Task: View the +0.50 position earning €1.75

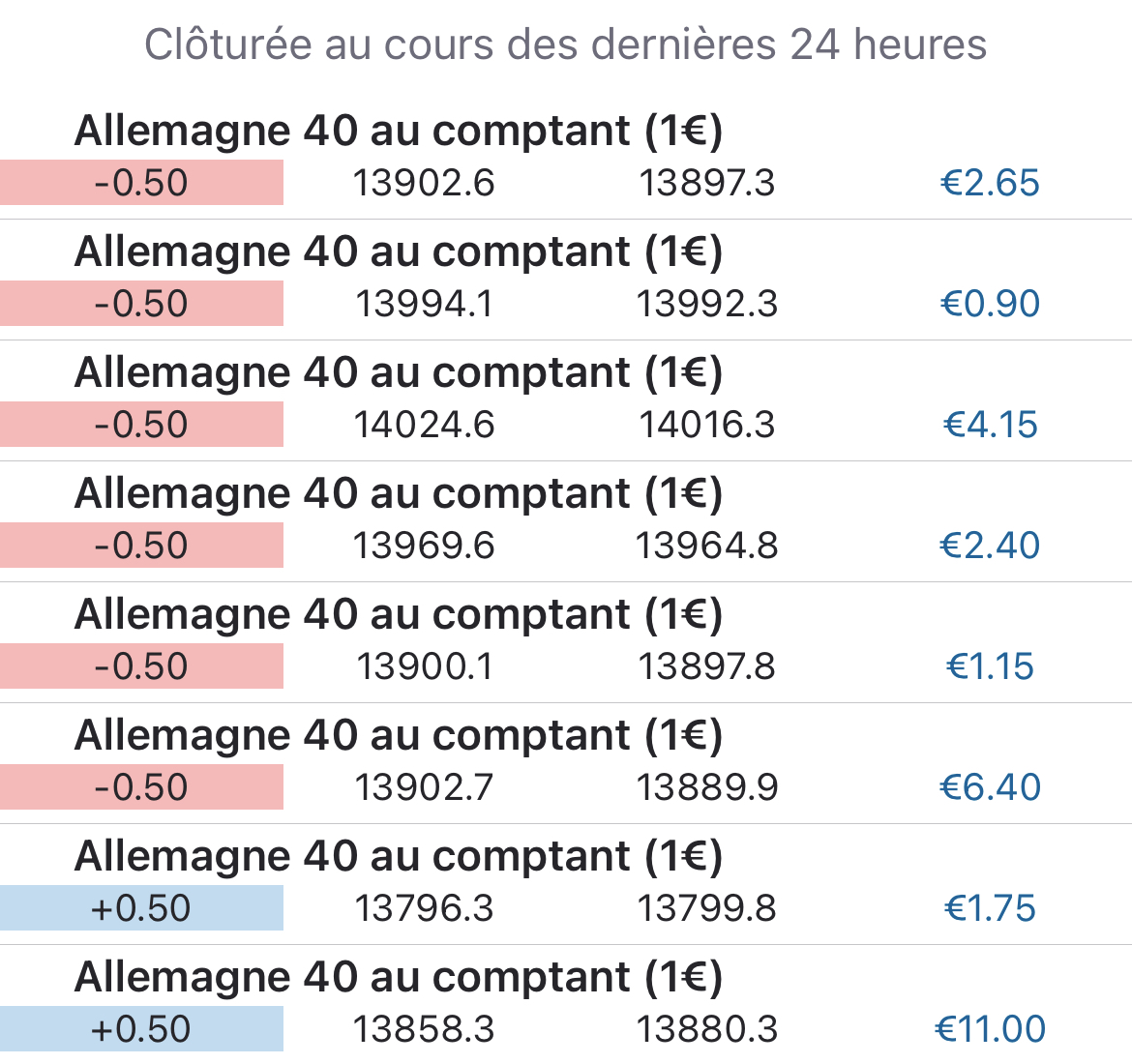Action: point(566,885)
